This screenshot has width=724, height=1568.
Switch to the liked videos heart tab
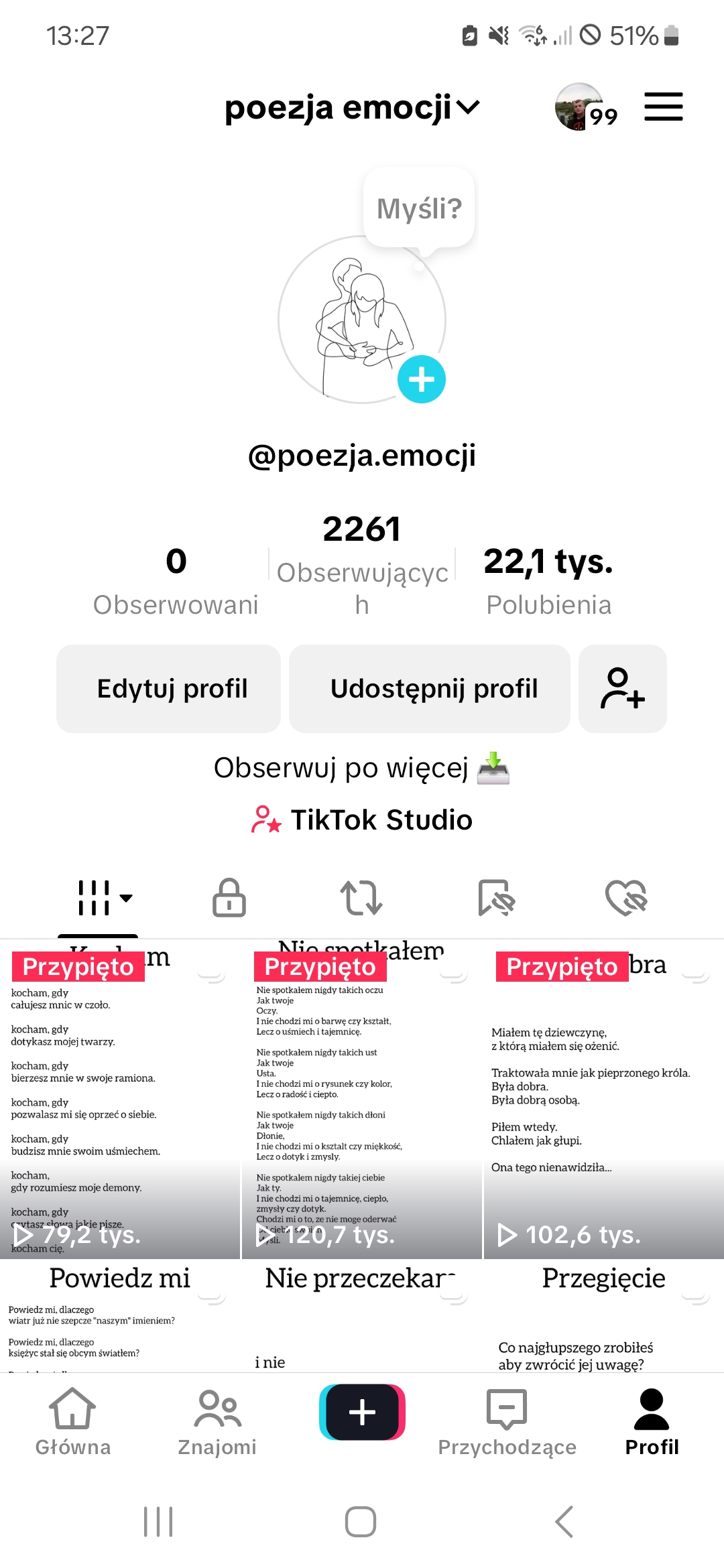pos(626,898)
